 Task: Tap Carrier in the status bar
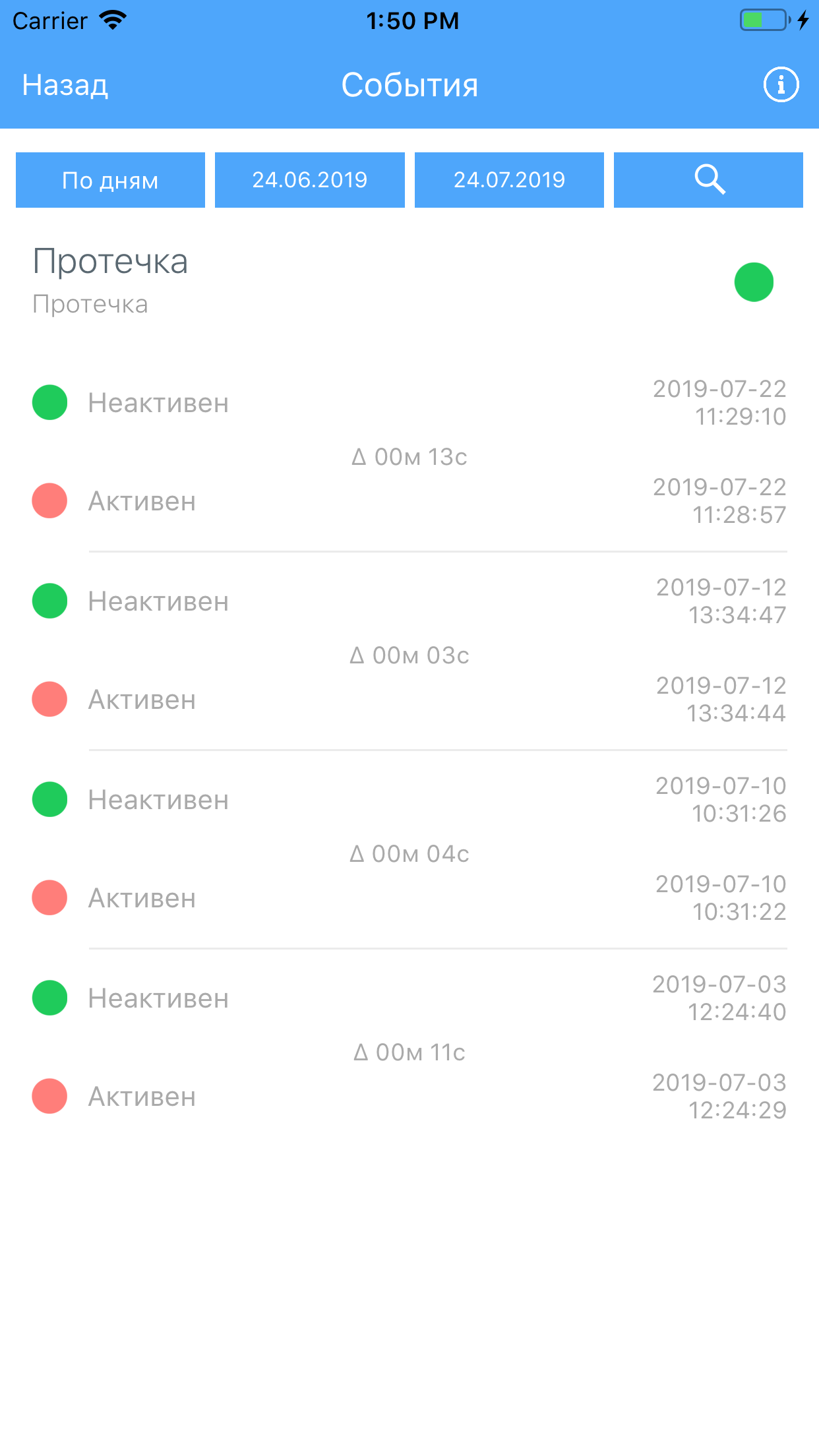(49, 20)
